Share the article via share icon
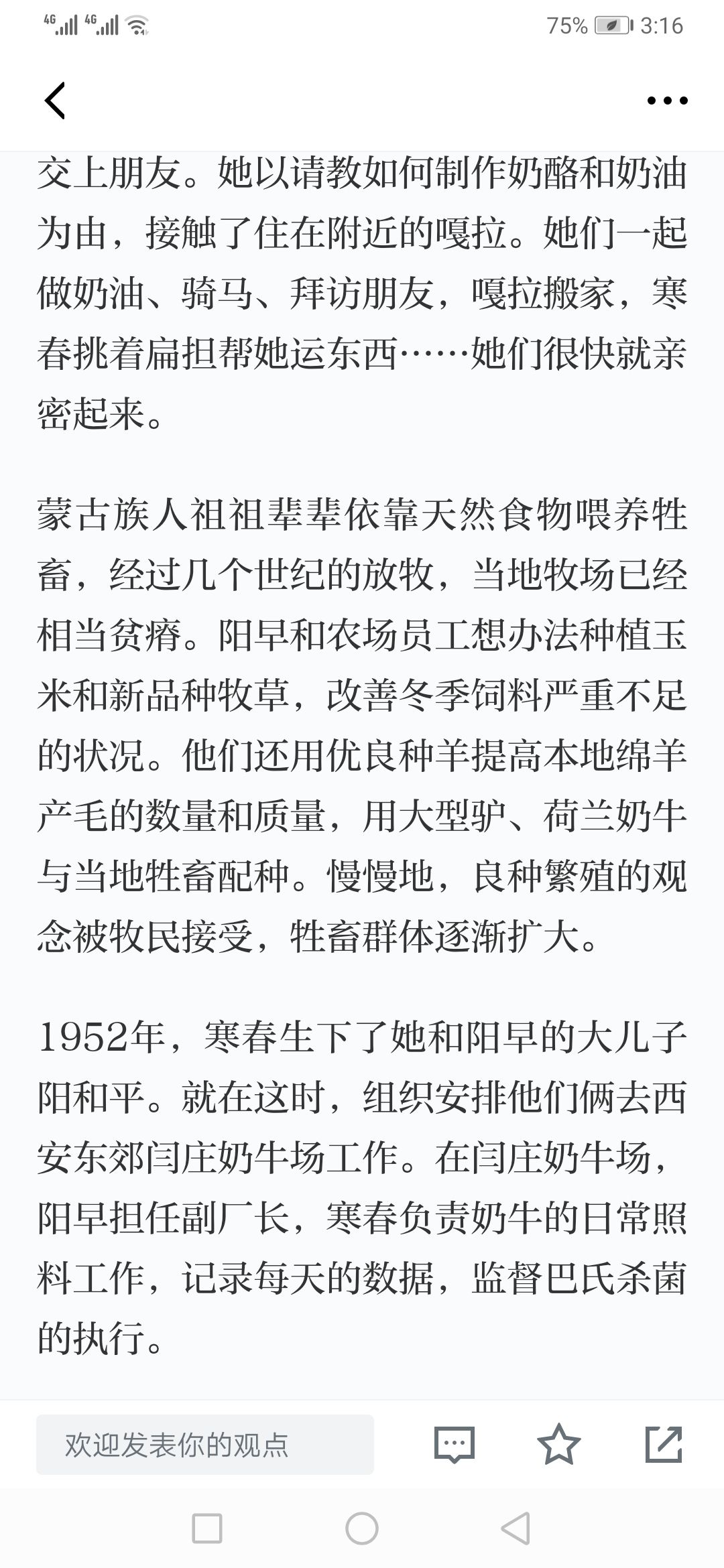This screenshot has width=724, height=1568. pyautogui.click(x=664, y=1444)
